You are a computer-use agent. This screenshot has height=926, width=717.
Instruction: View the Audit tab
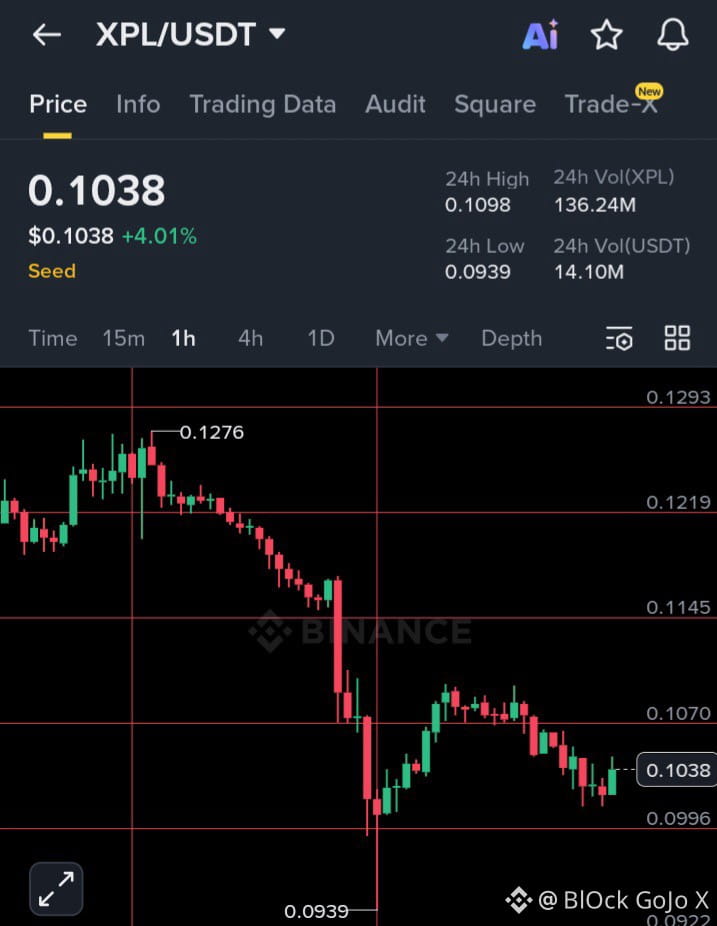395,104
